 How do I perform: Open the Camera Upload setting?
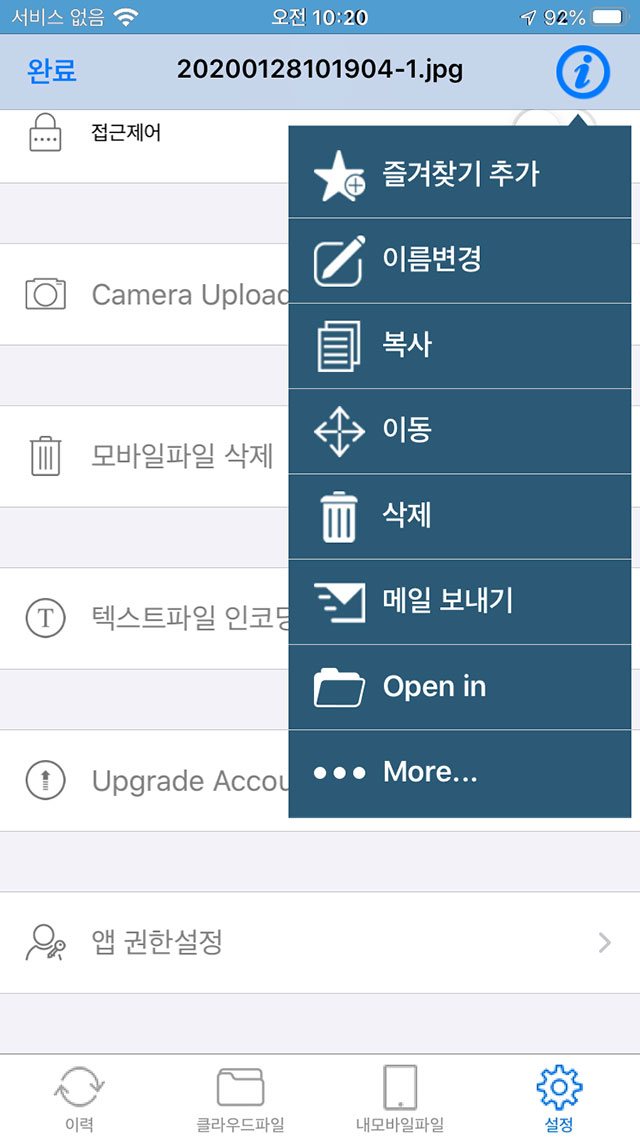point(144,294)
